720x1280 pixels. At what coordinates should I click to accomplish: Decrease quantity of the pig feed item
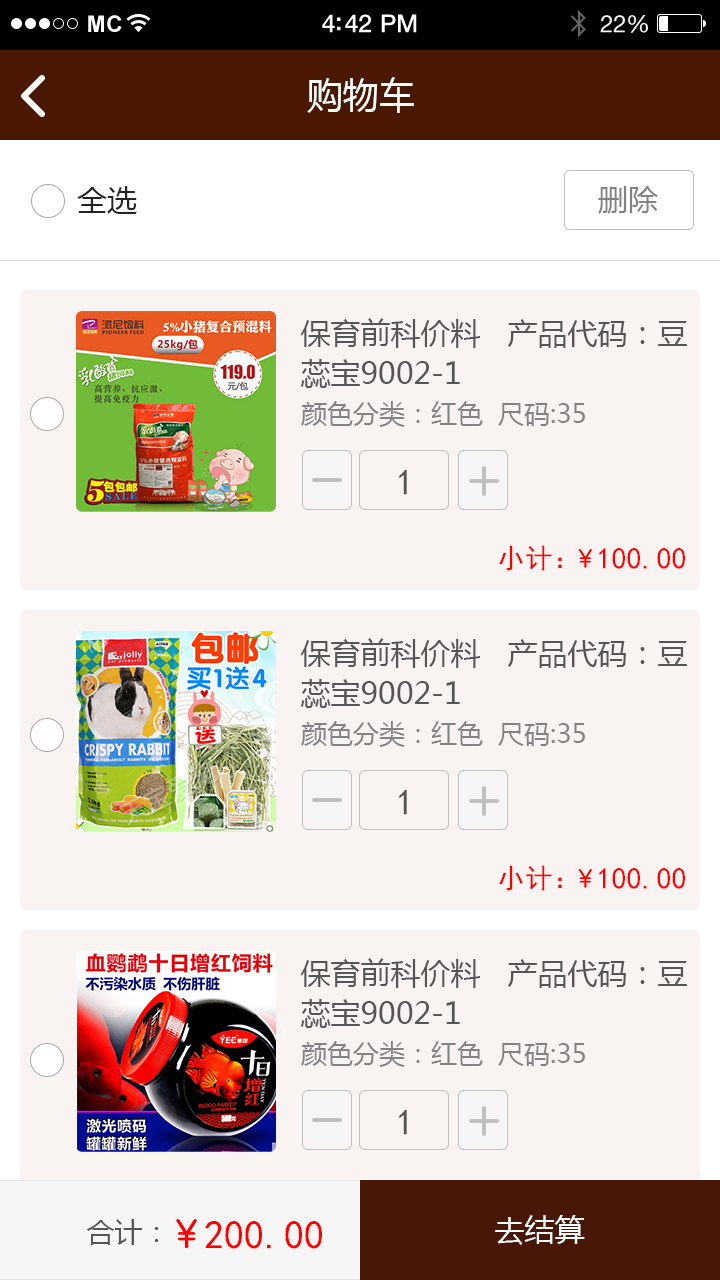tap(327, 480)
